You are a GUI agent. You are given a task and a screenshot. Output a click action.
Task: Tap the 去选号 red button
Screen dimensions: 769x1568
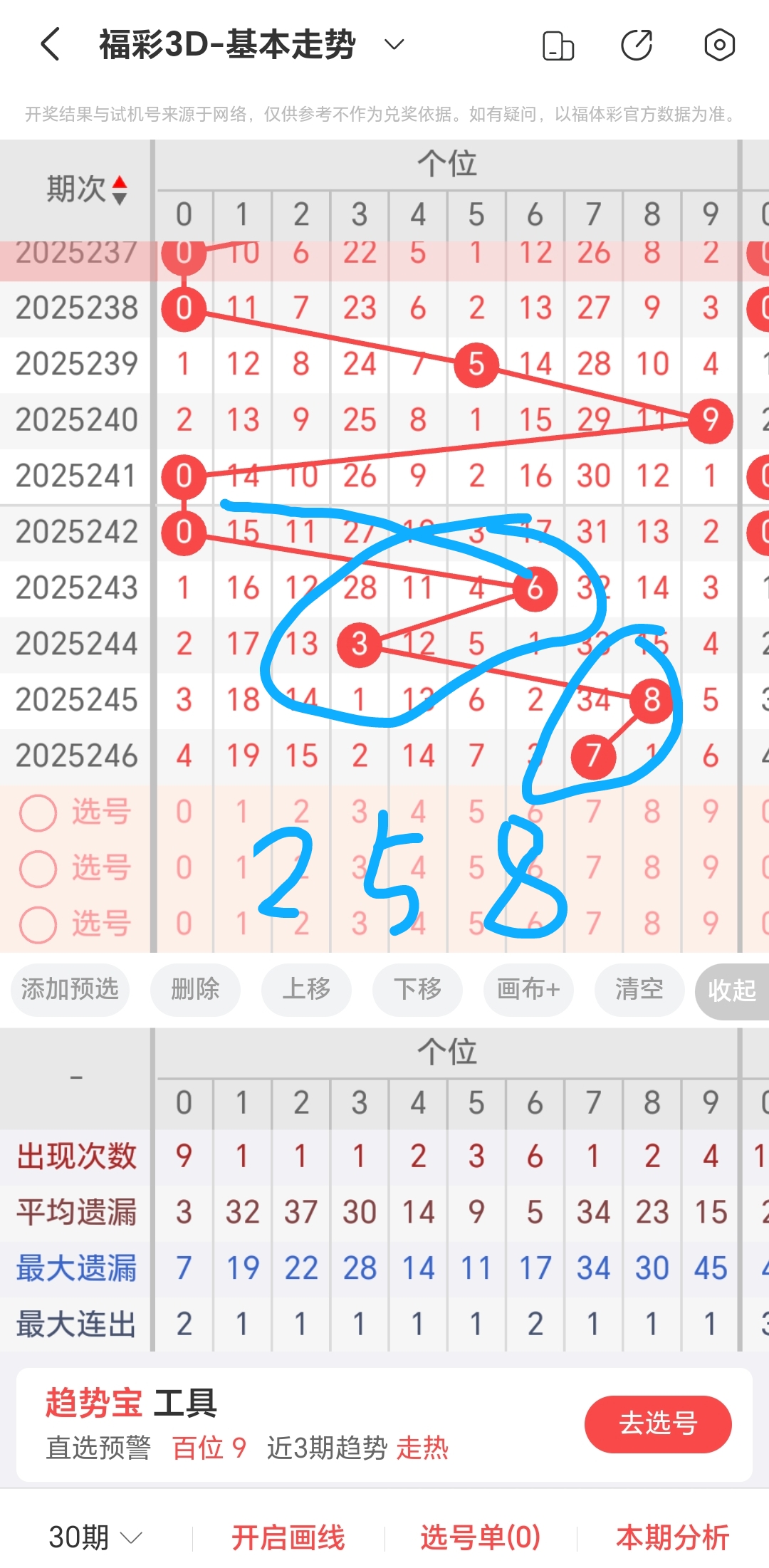pyautogui.click(x=658, y=1424)
